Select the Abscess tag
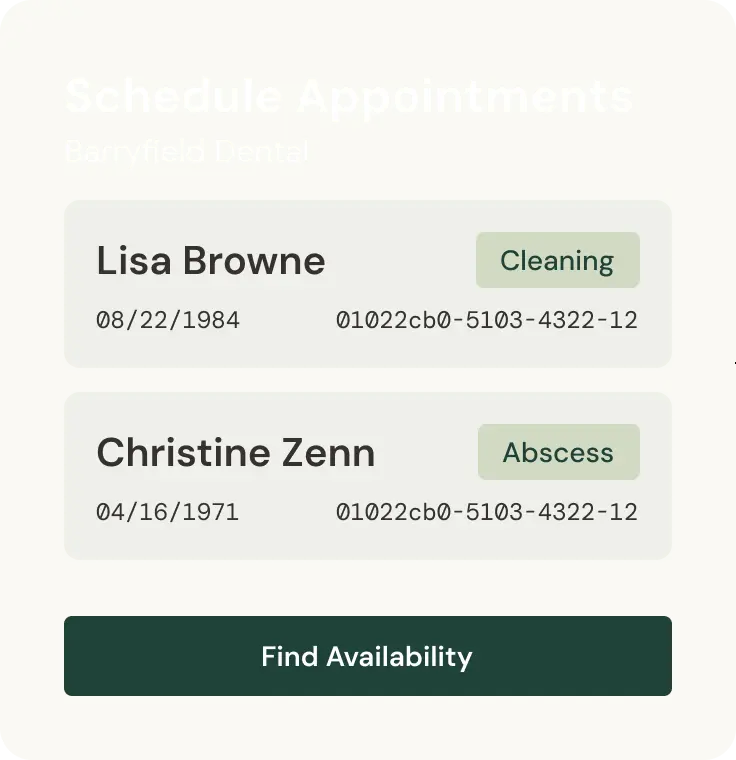Image resolution: width=736 pixels, height=760 pixels. tap(559, 452)
